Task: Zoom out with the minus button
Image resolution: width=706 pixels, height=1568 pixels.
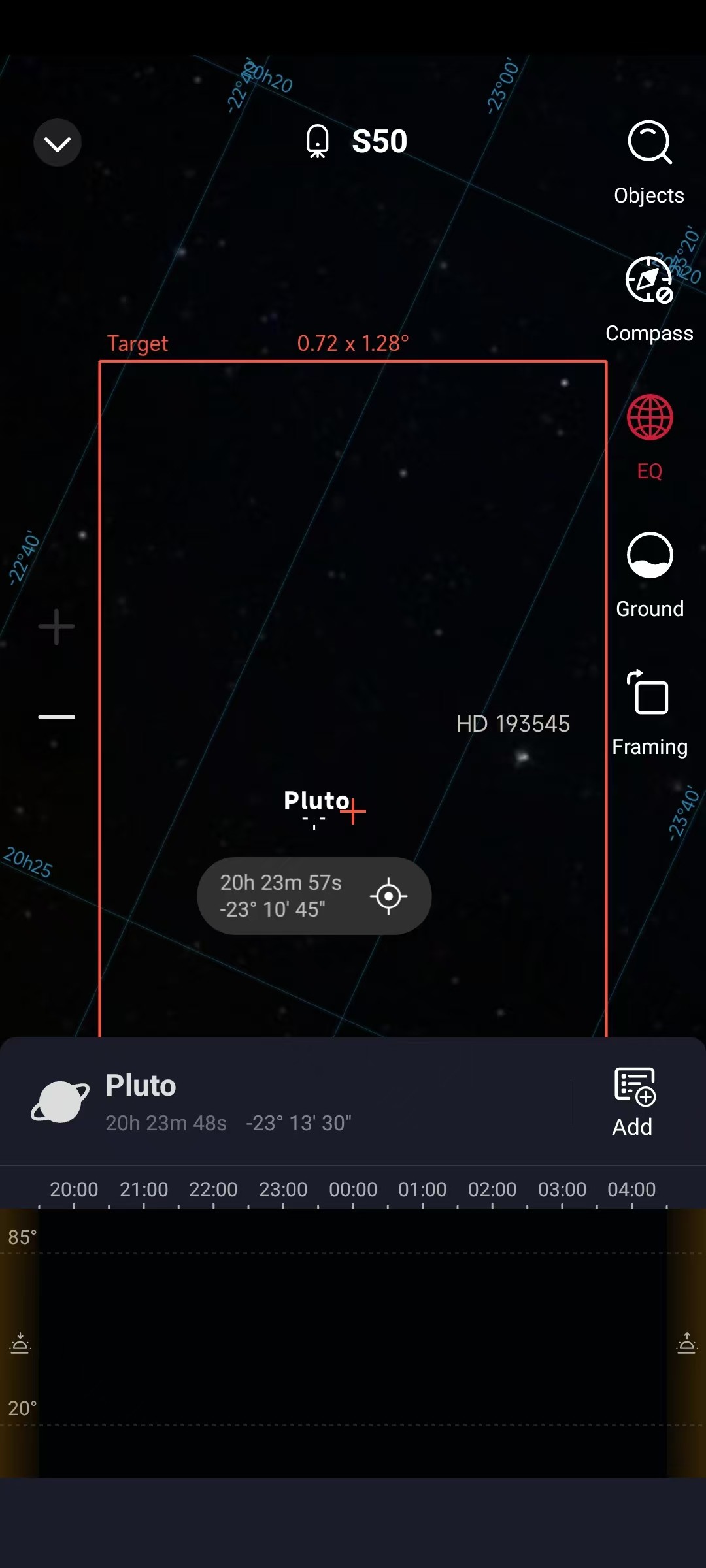Action: coord(57,717)
